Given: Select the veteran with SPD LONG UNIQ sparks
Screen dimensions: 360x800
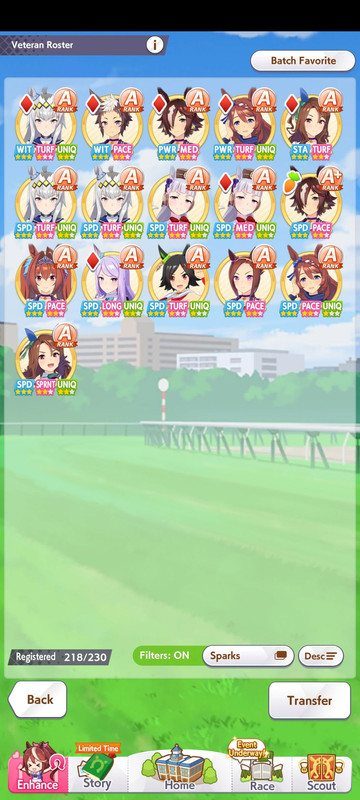Looking at the screenshot, I should [x=112, y=281].
